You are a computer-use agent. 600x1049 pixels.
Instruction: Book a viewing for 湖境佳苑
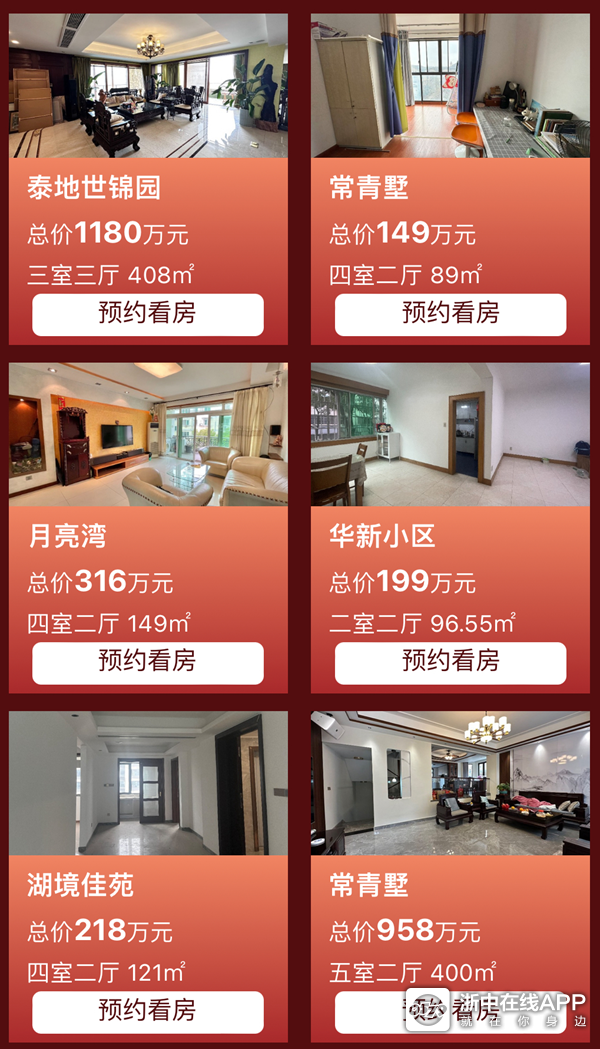tap(148, 1011)
